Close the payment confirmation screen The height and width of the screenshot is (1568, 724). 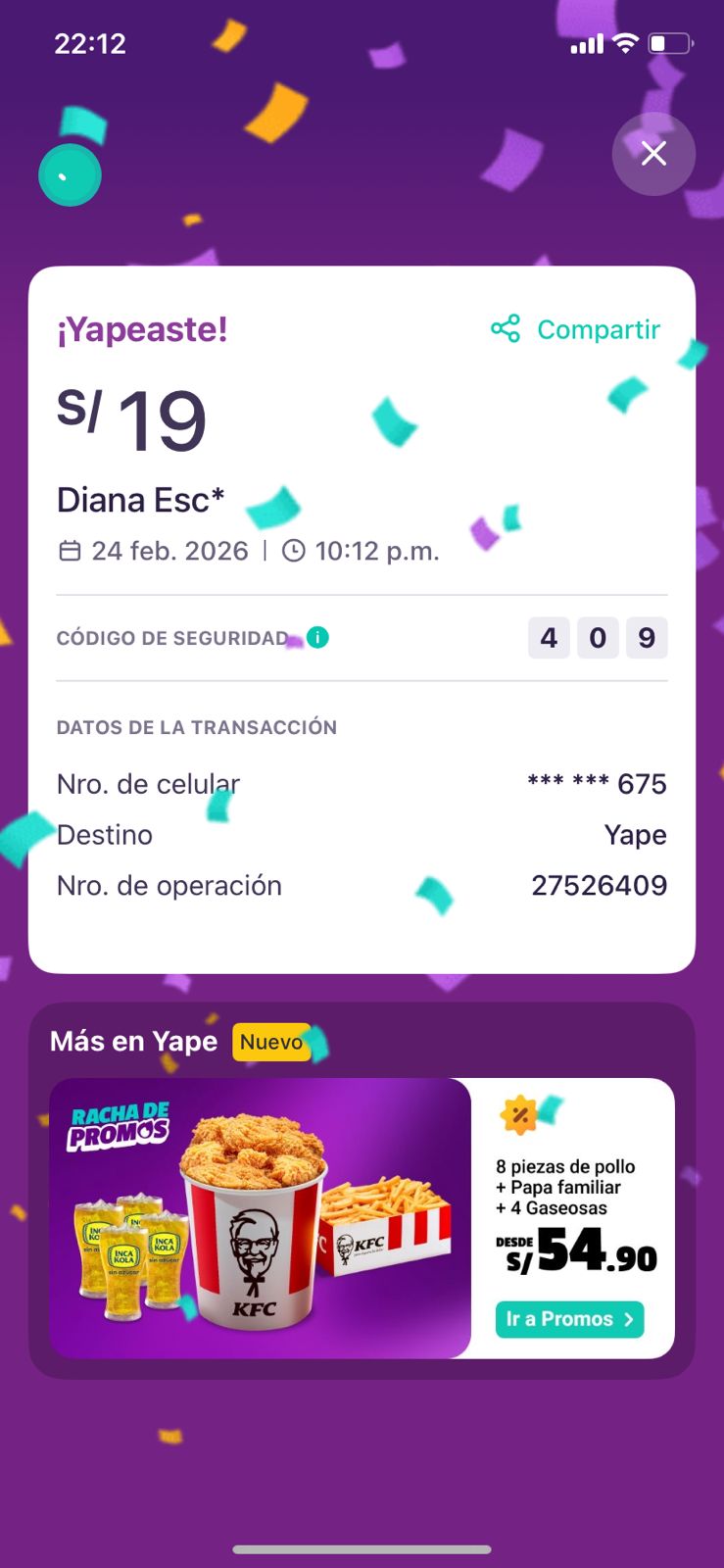pos(653,154)
